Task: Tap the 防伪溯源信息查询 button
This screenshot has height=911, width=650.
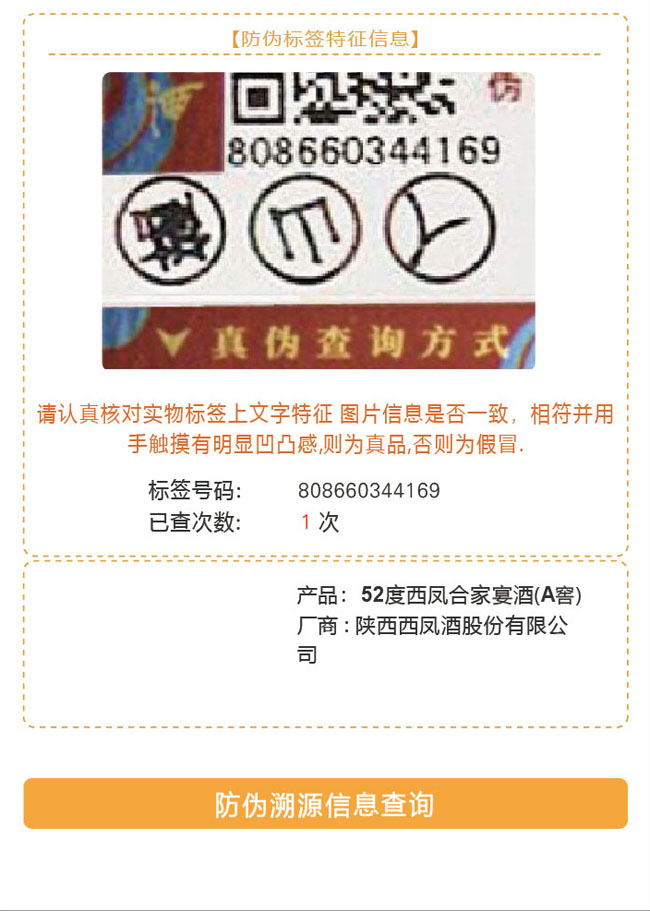Action: point(325,804)
